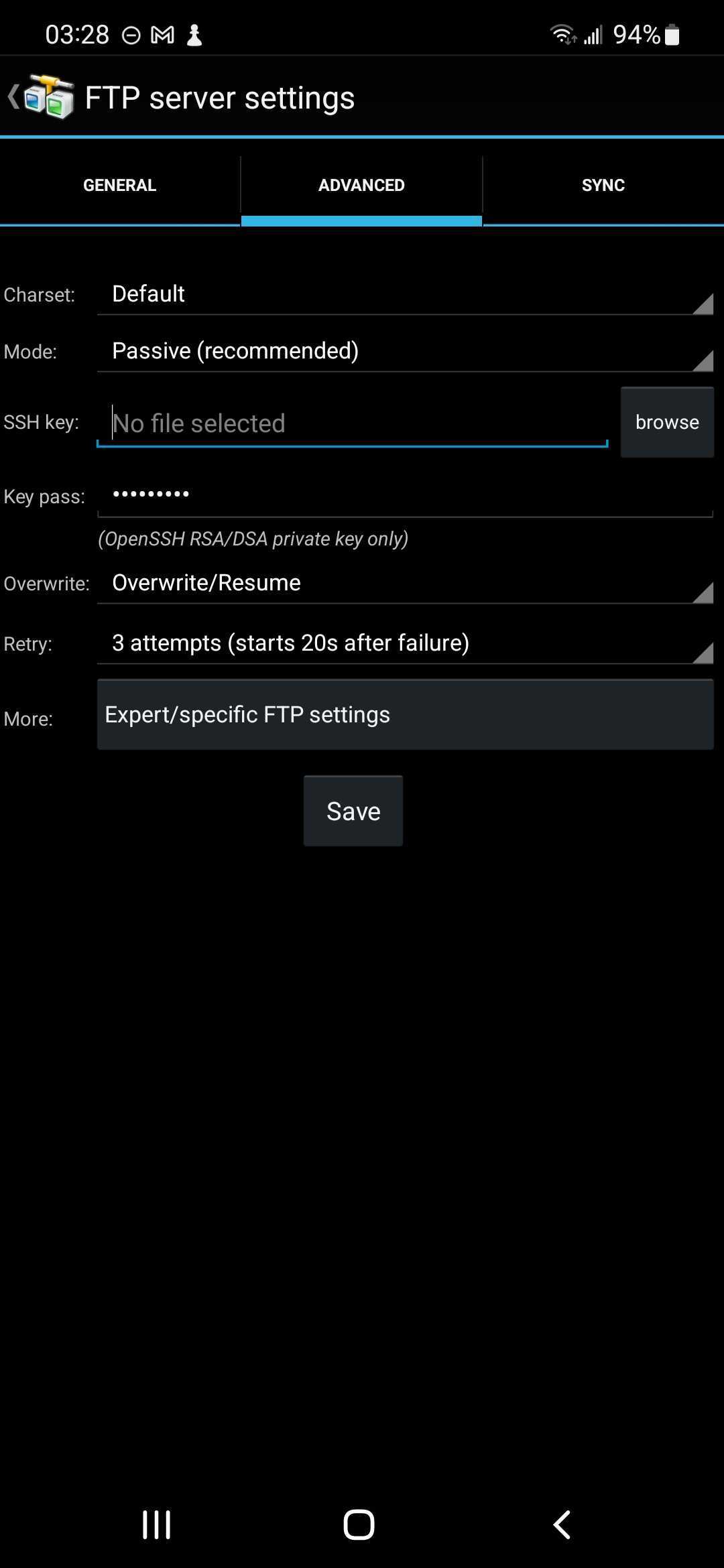This screenshot has width=724, height=1568.
Task: Change the Mode from Passive
Action: coord(404,351)
